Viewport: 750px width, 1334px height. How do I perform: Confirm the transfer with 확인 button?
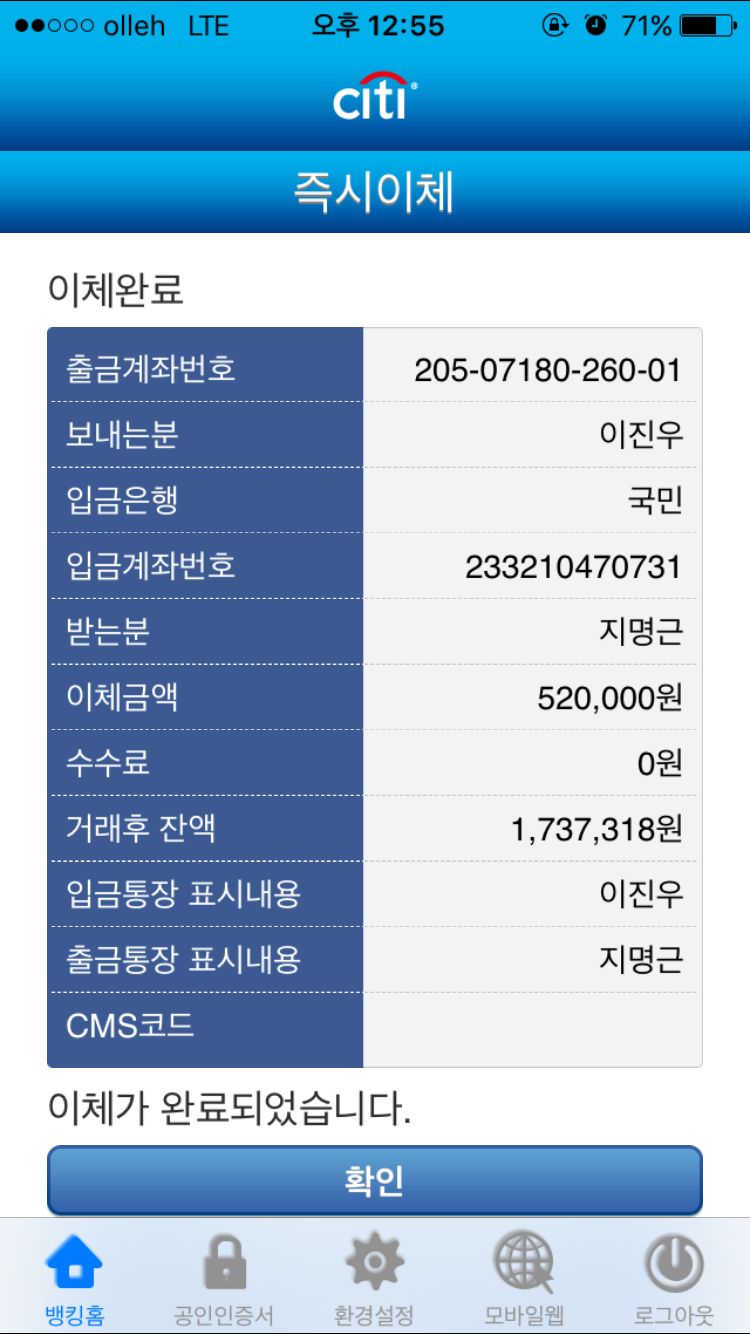(x=374, y=1181)
